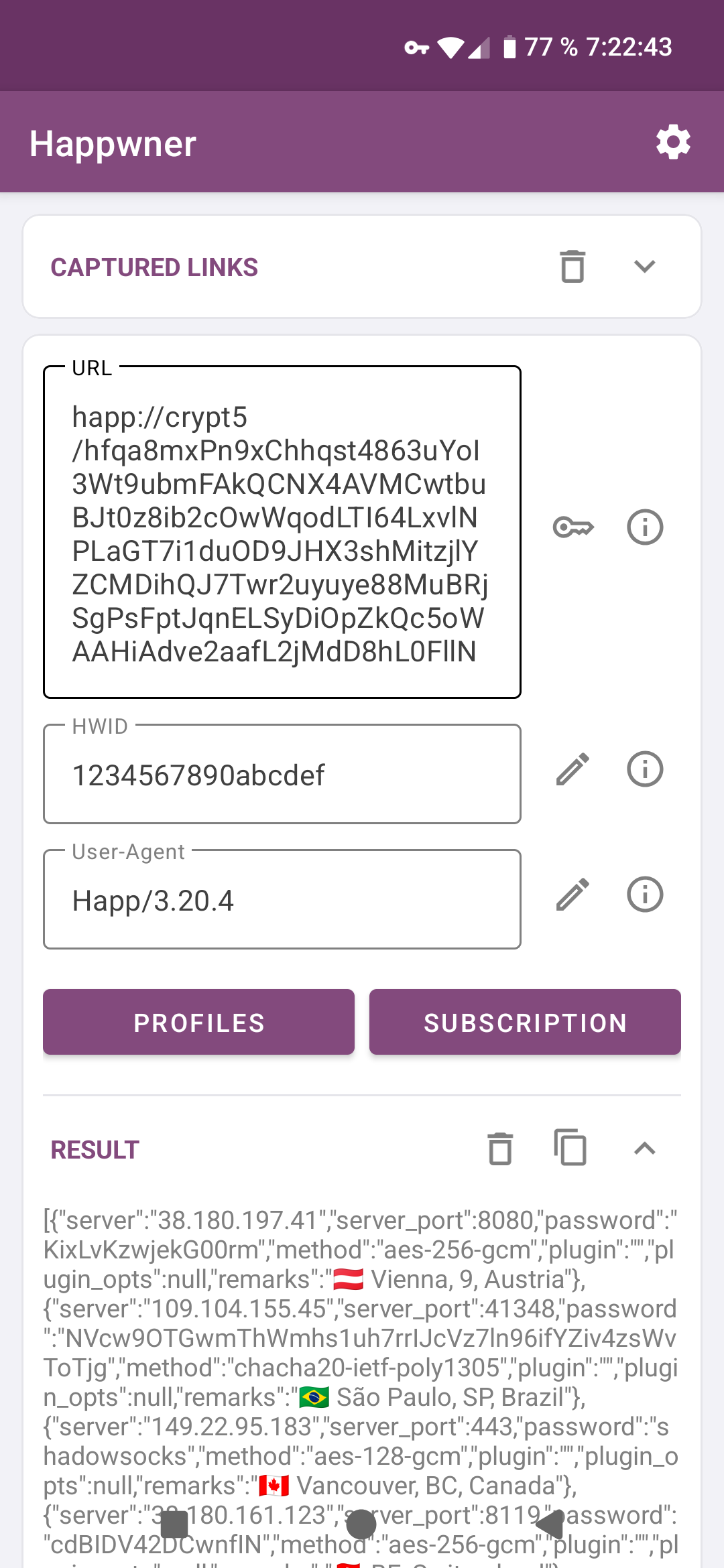Viewport: 724px width, 1568px height.
Task: Show info about the HWID field
Action: 645,769
